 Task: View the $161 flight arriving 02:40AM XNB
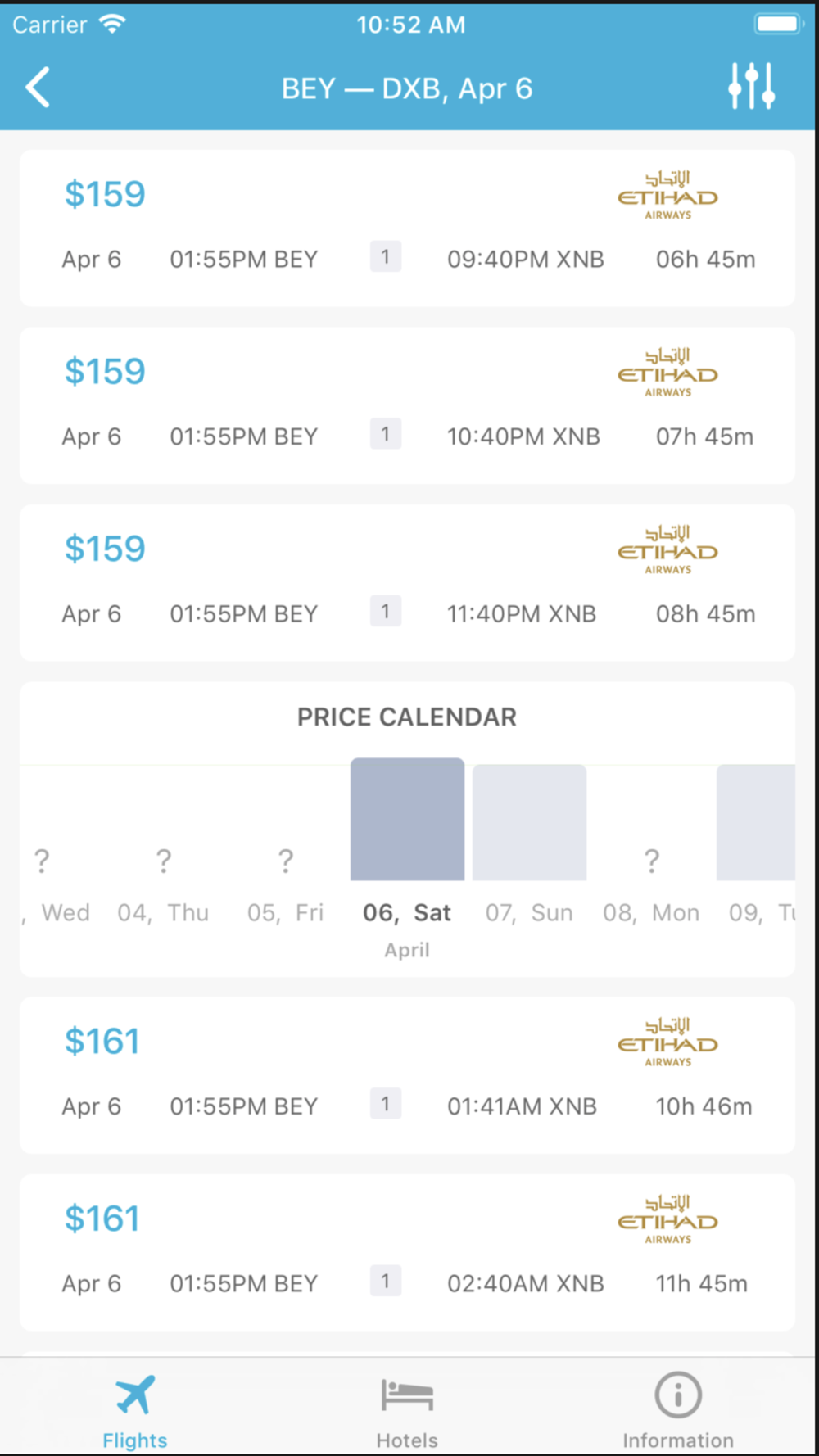point(407,1253)
